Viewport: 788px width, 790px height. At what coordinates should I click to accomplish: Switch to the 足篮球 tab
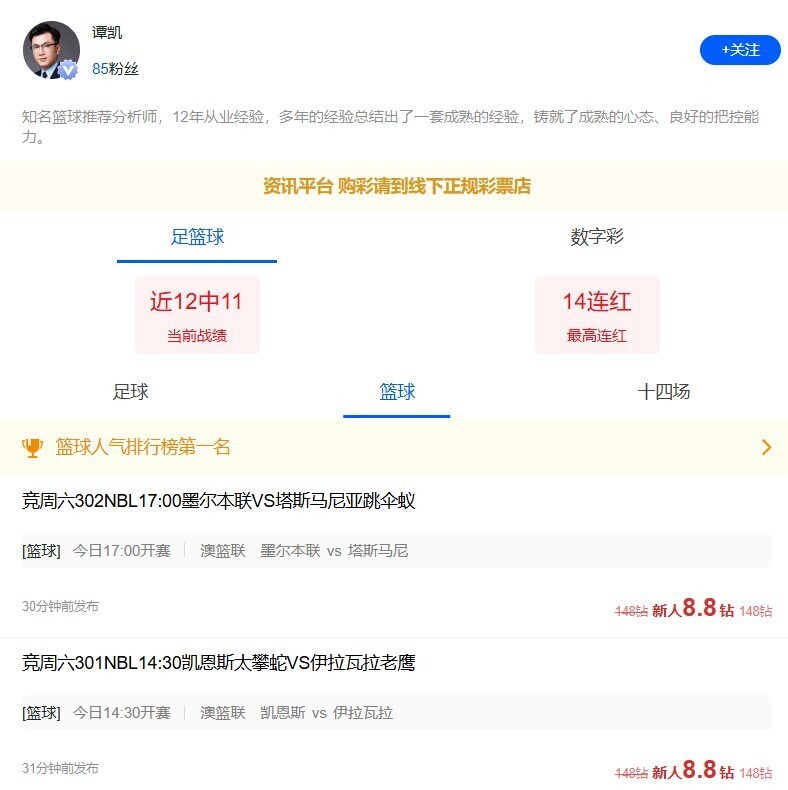point(197,237)
